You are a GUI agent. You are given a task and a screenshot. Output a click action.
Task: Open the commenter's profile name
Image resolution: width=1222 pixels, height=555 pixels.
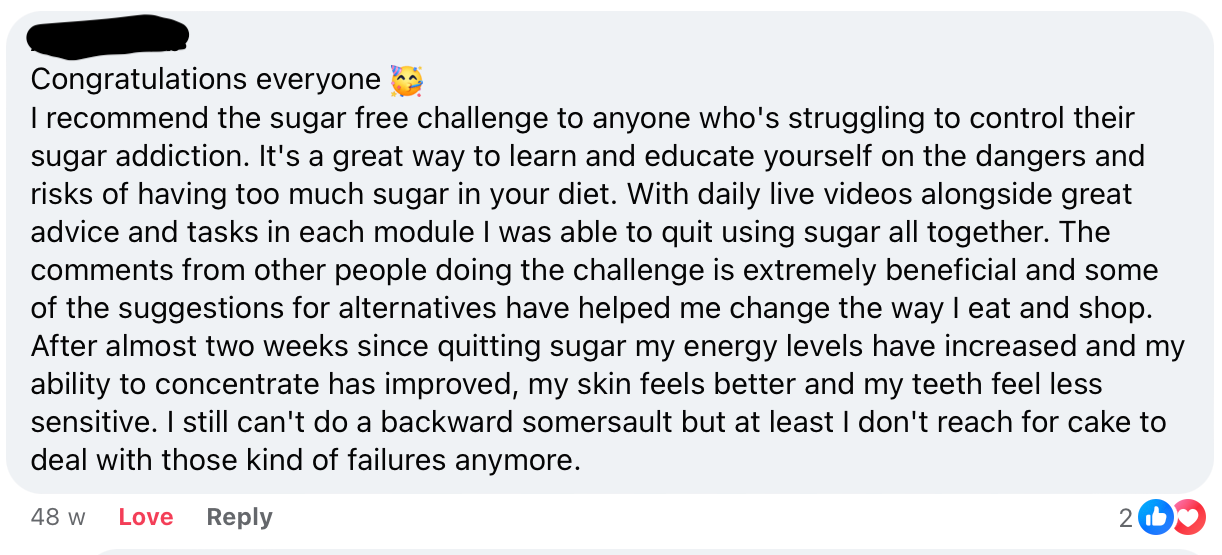pos(108,36)
